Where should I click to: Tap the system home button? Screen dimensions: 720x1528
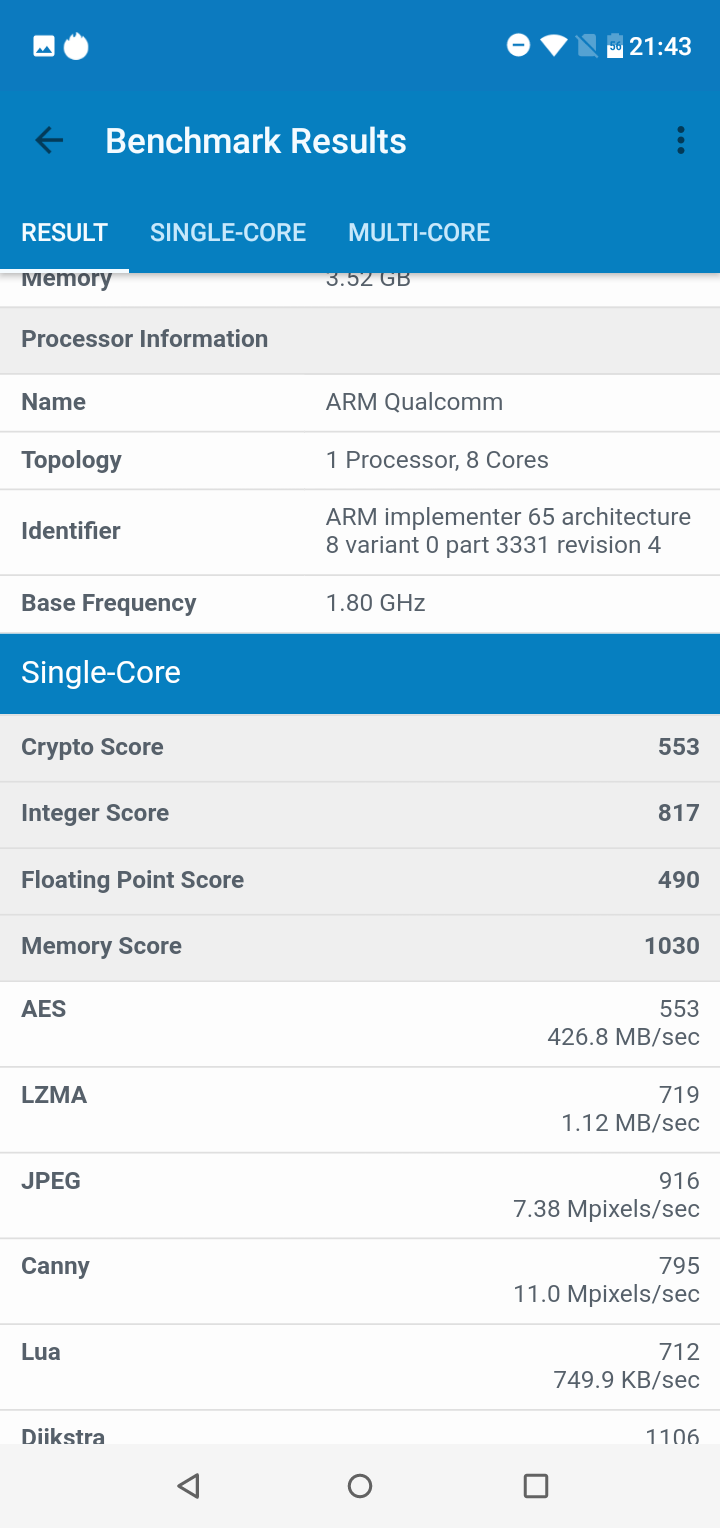360,1486
